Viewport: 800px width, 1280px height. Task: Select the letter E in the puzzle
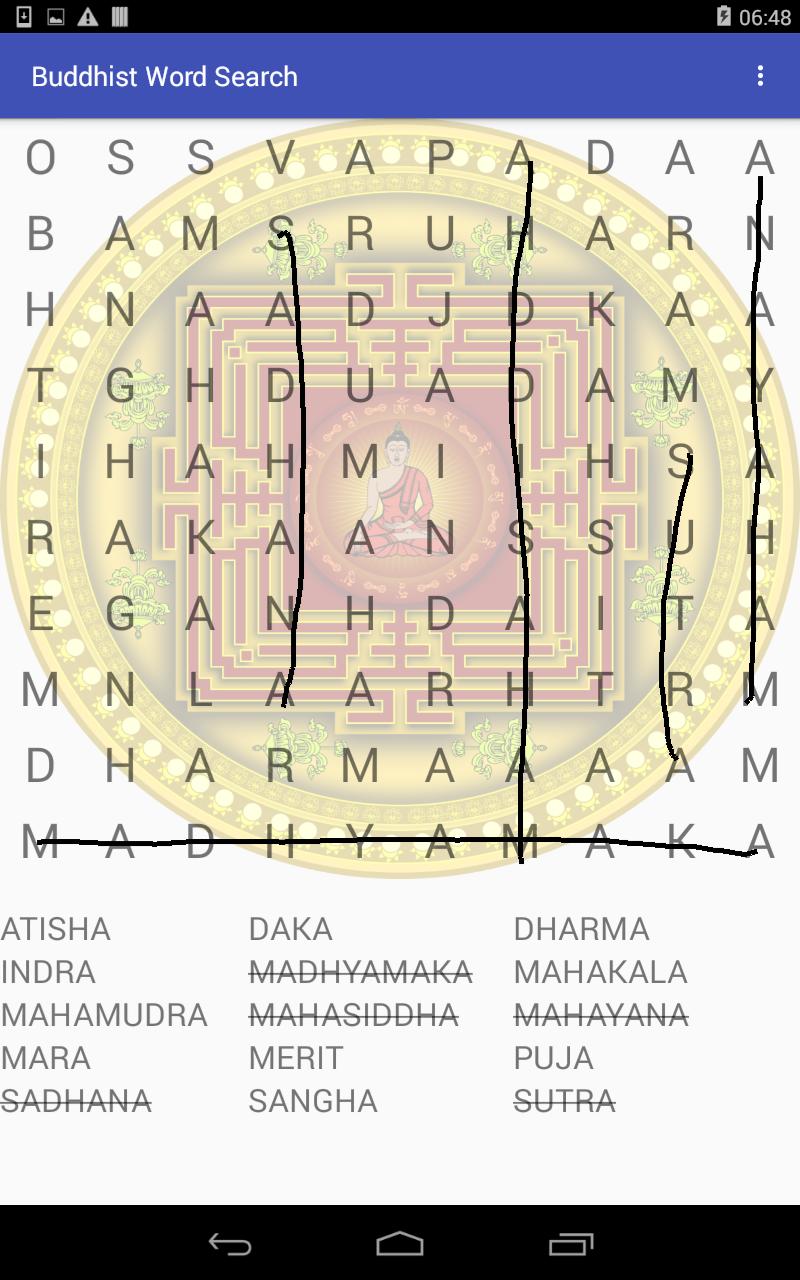[40, 614]
